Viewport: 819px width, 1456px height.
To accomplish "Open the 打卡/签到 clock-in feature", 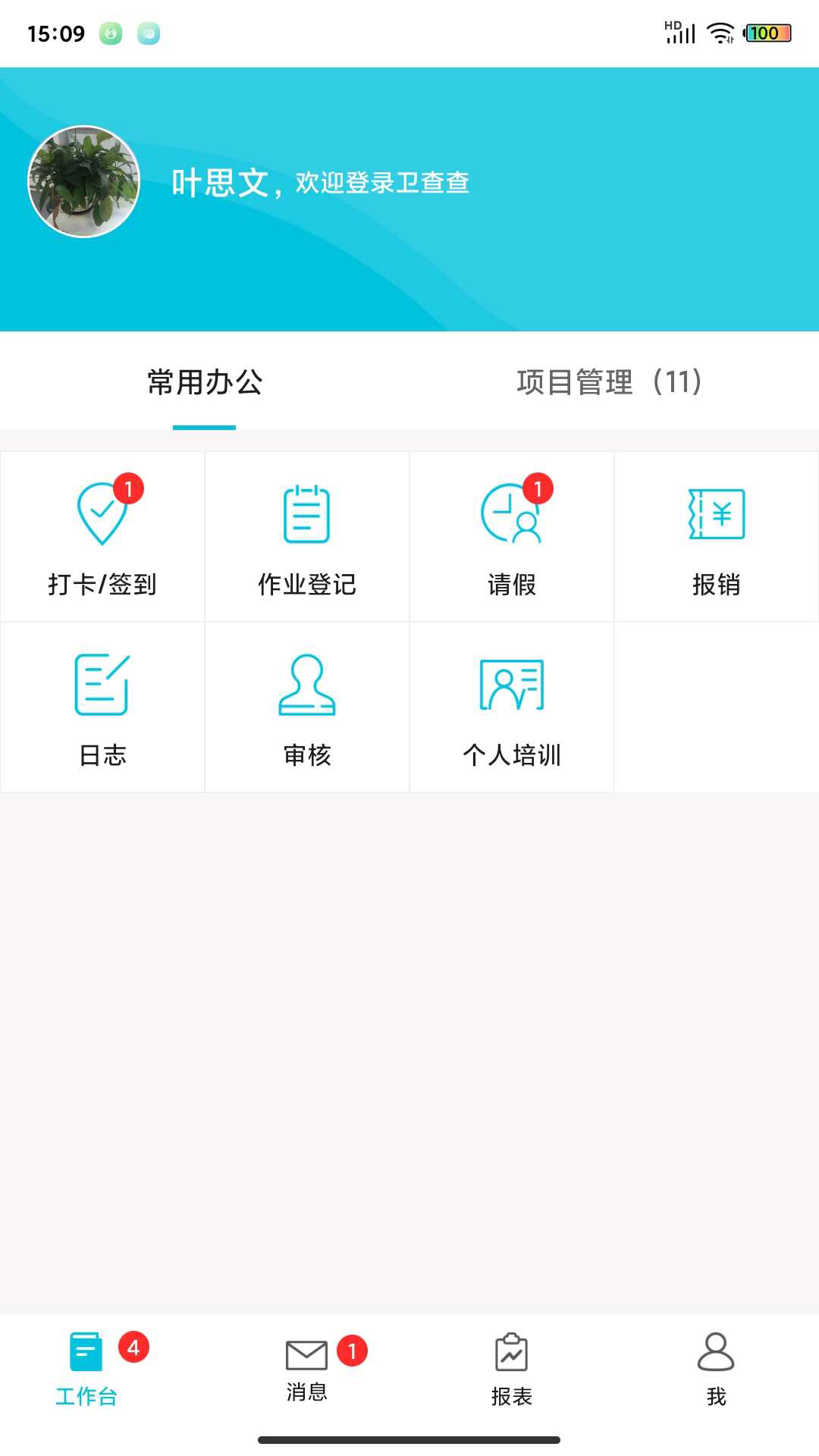I will (102, 536).
